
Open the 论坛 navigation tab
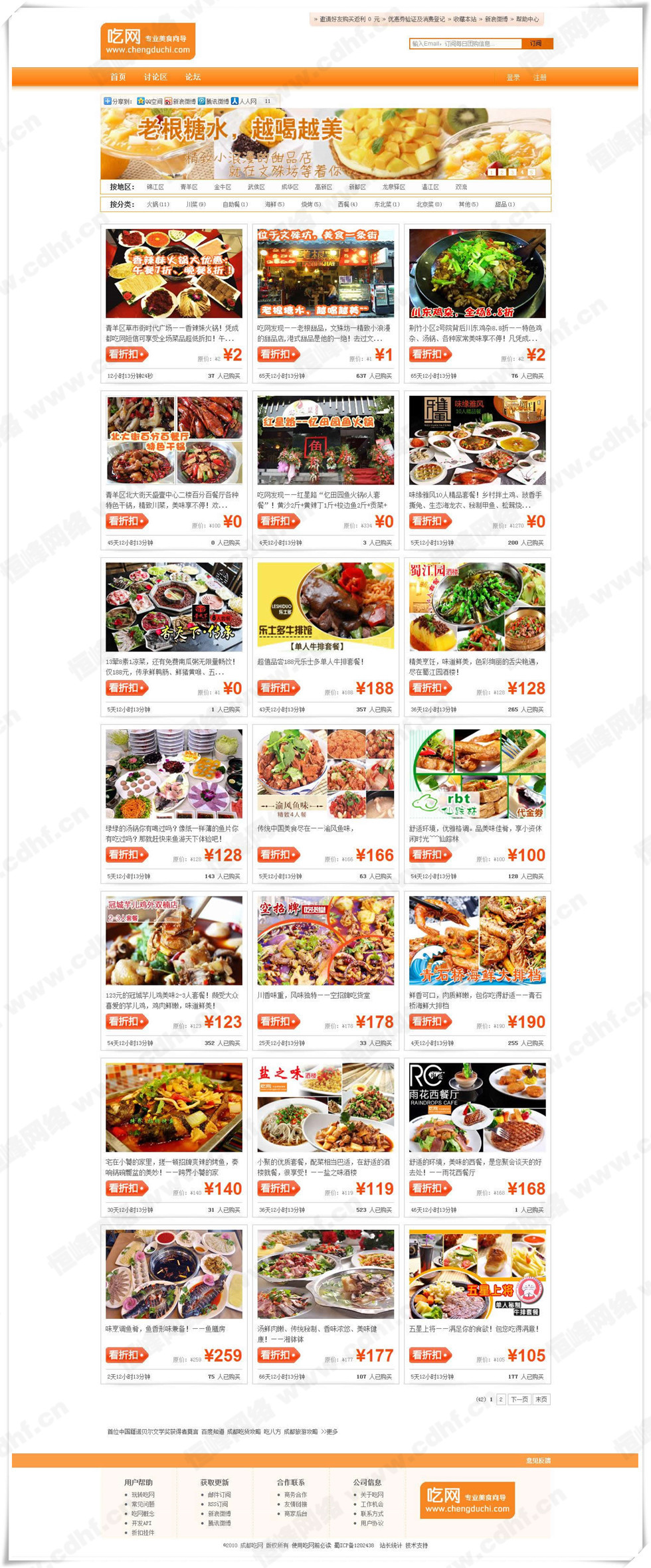(x=193, y=77)
